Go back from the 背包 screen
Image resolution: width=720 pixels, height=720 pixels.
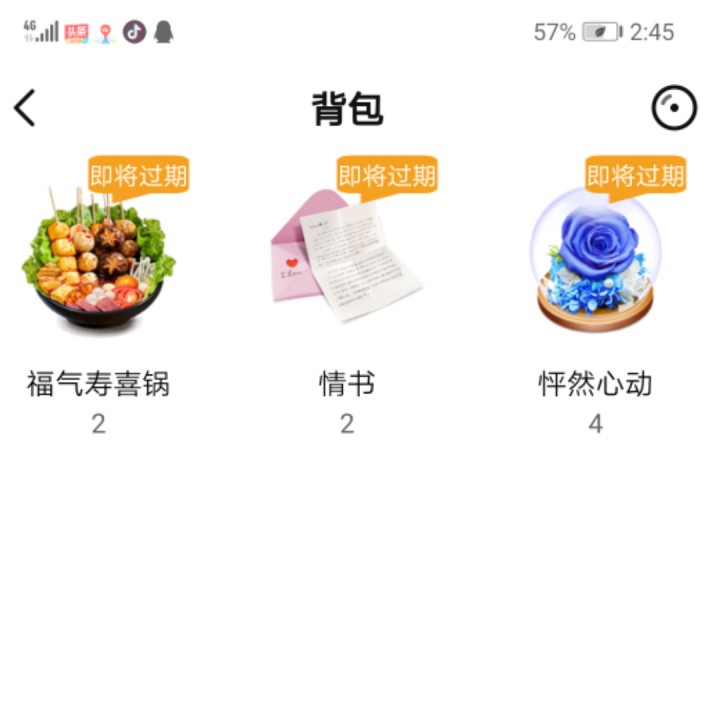pos(25,108)
